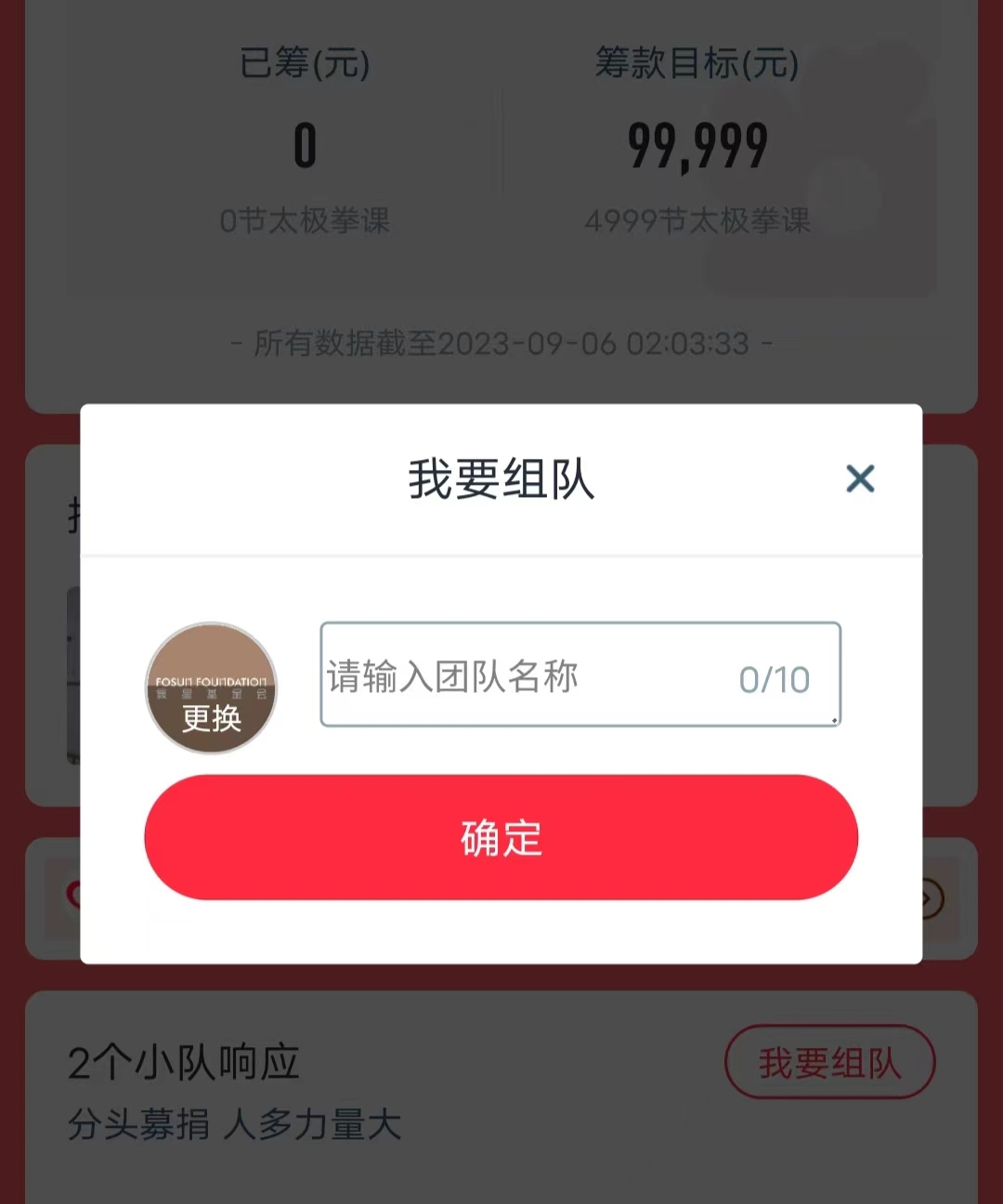Confirm team creation with 确定
The height and width of the screenshot is (1204, 1003).
[501, 837]
